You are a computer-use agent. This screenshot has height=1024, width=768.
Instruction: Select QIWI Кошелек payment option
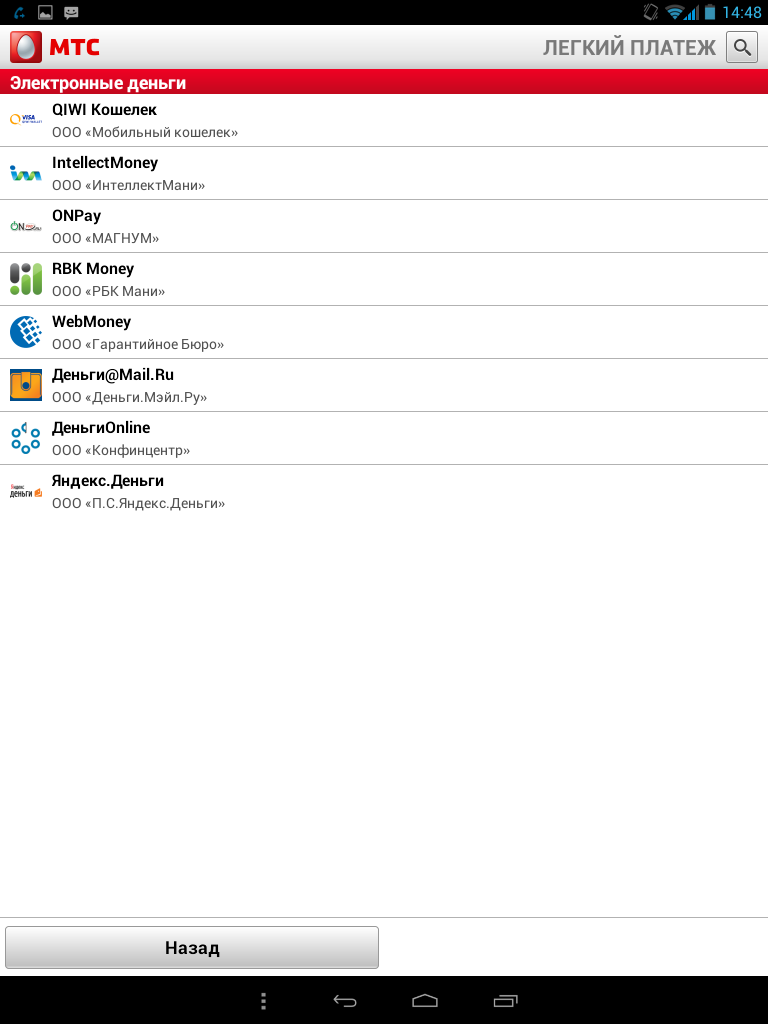[x=384, y=120]
